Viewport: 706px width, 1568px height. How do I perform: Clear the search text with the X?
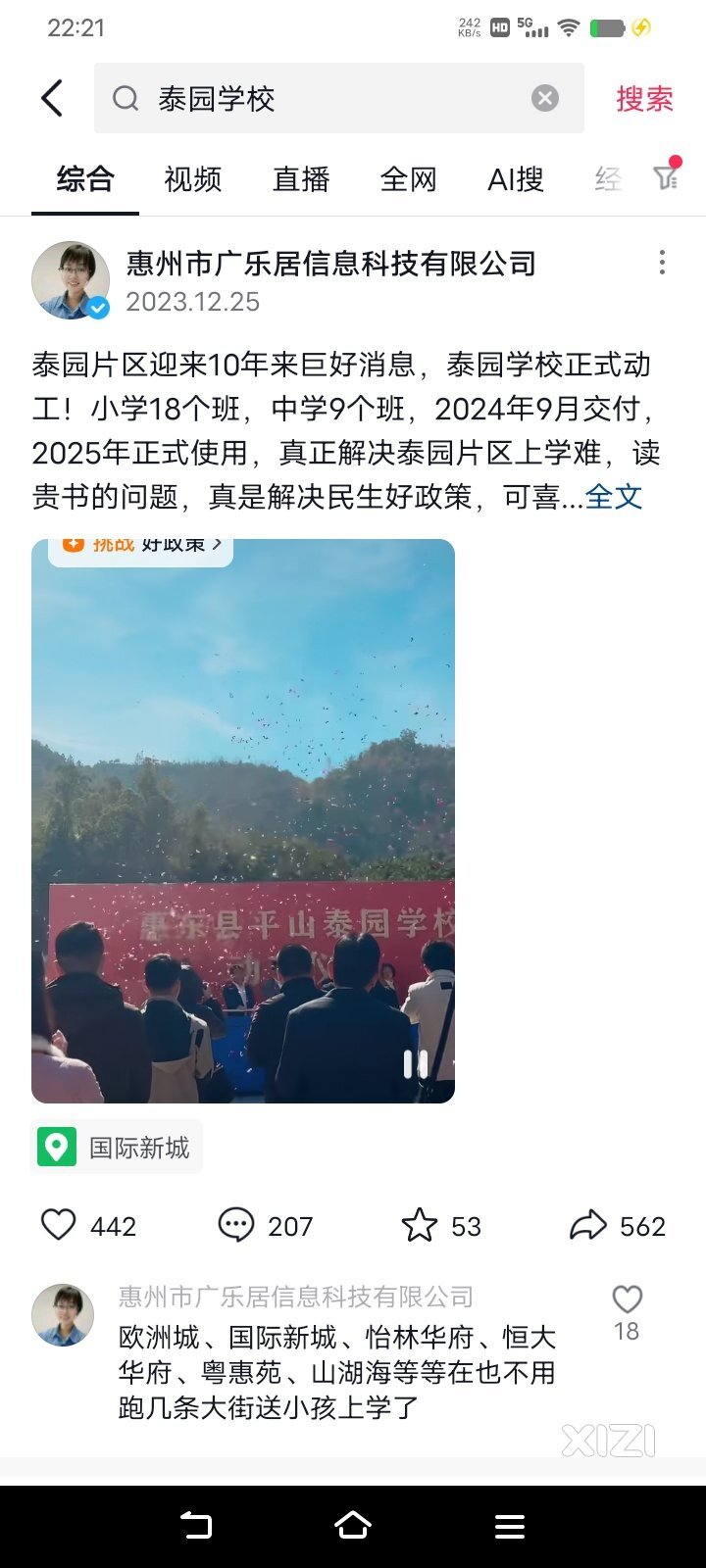pos(545,98)
